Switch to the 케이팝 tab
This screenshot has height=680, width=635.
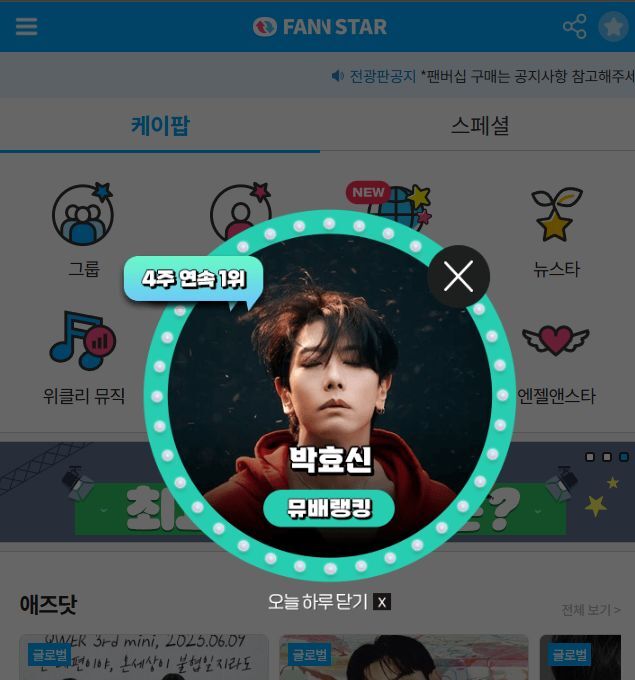click(x=160, y=126)
